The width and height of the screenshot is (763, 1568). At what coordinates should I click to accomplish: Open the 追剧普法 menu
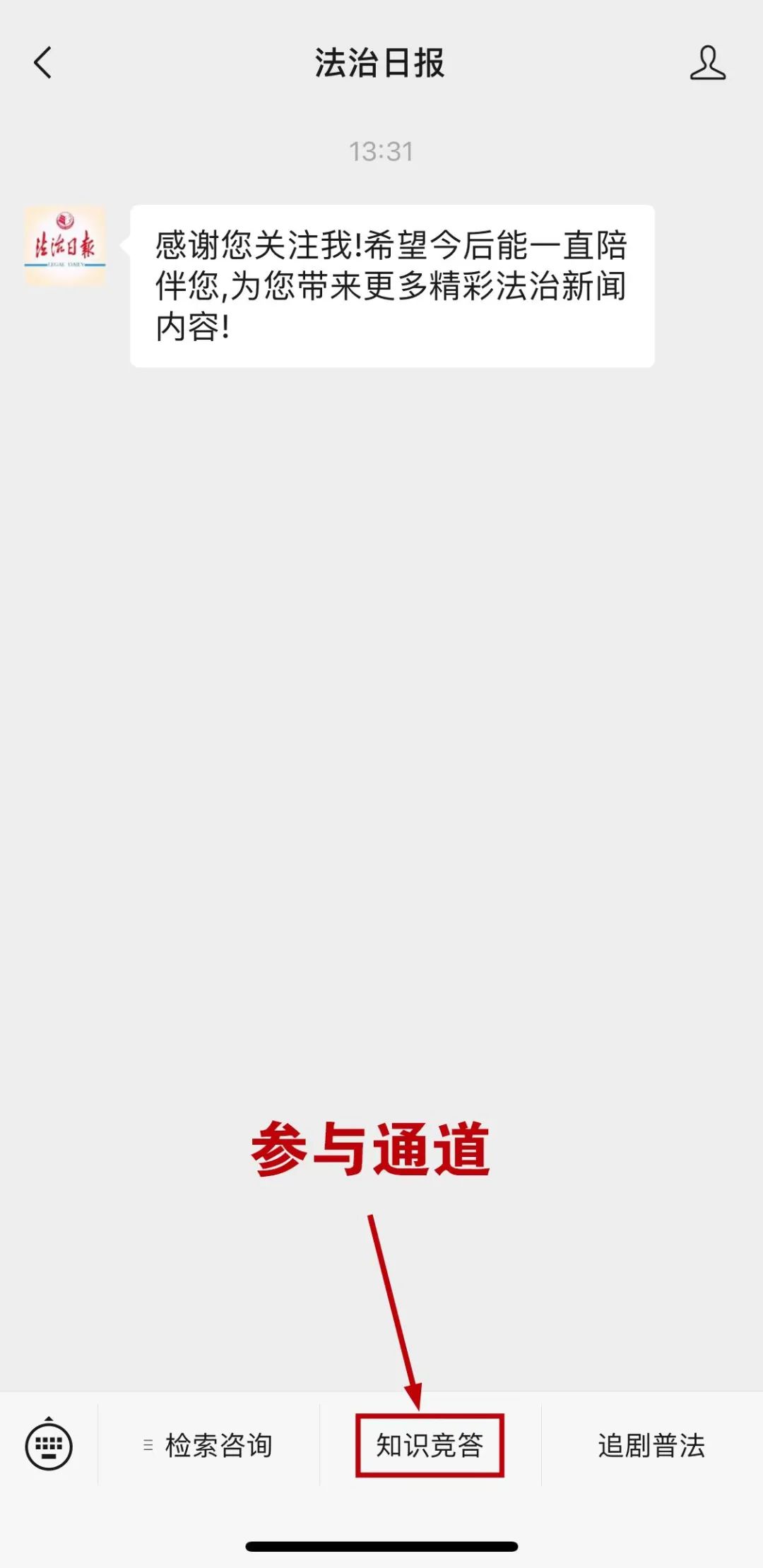pos(651,1445)
